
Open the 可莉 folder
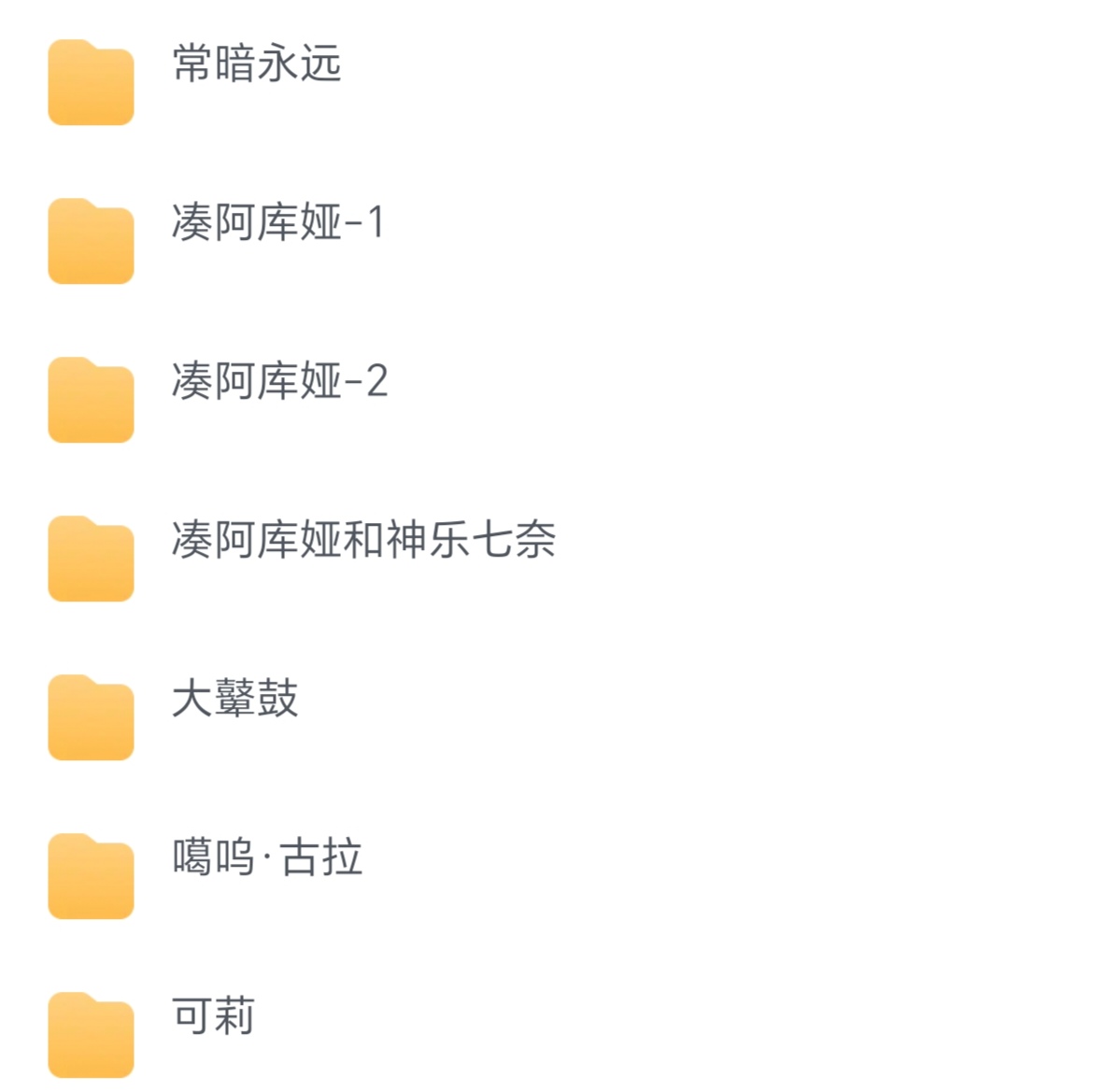coord(213,1017)
